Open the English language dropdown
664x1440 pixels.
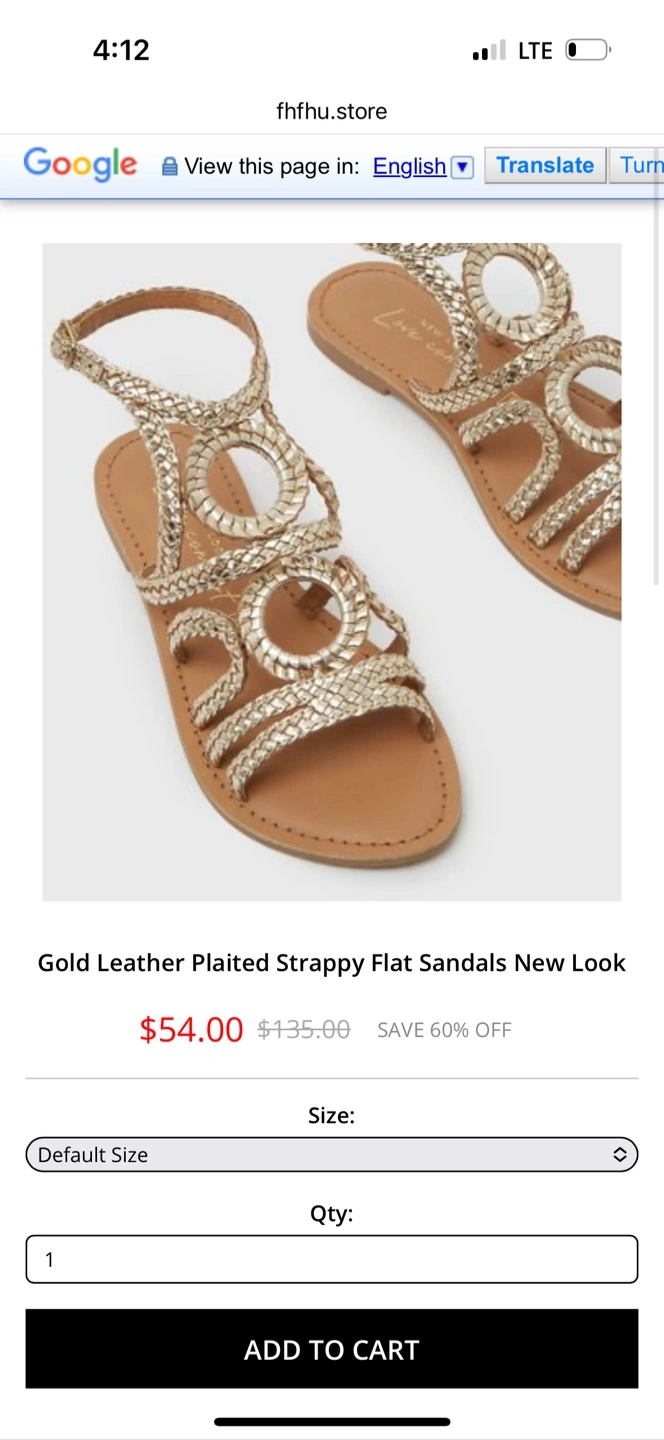pyautogui.click(x=422, y=167)
